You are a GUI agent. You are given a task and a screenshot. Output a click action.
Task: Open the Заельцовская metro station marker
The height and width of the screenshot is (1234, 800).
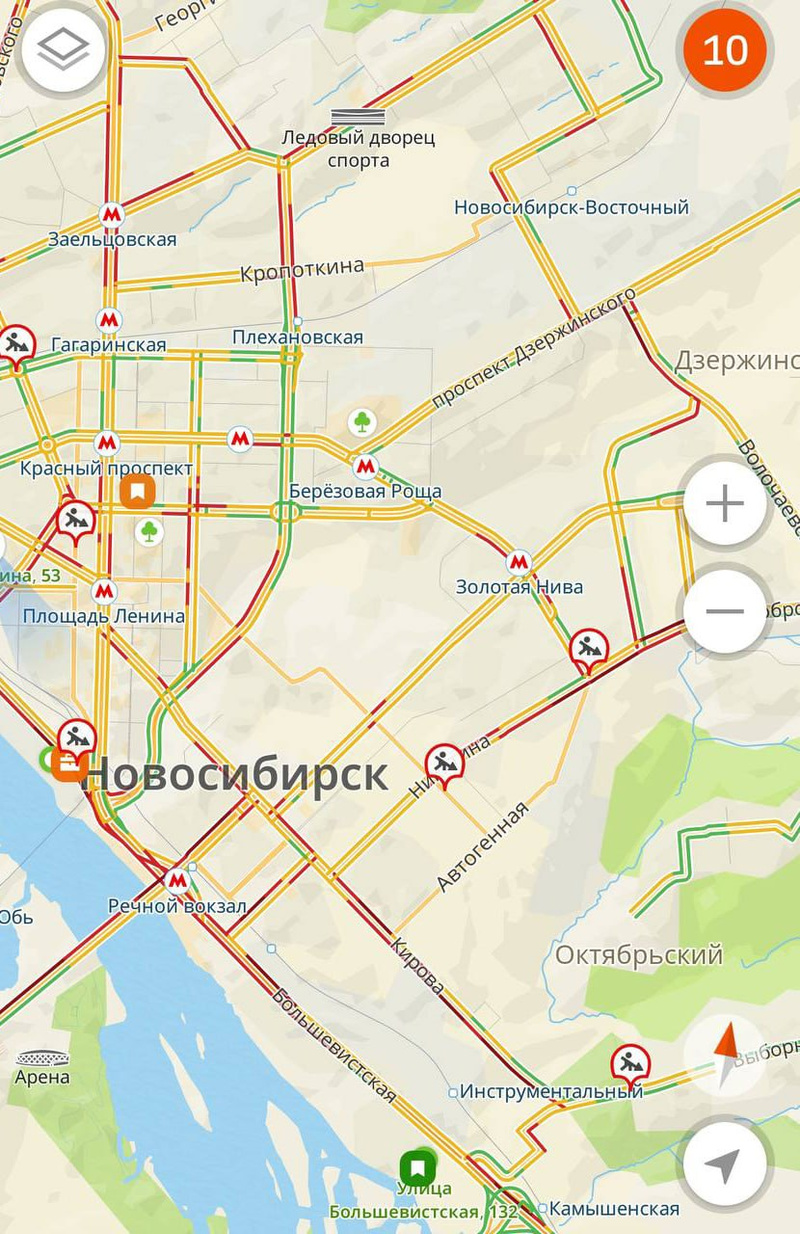click(111, 214)
